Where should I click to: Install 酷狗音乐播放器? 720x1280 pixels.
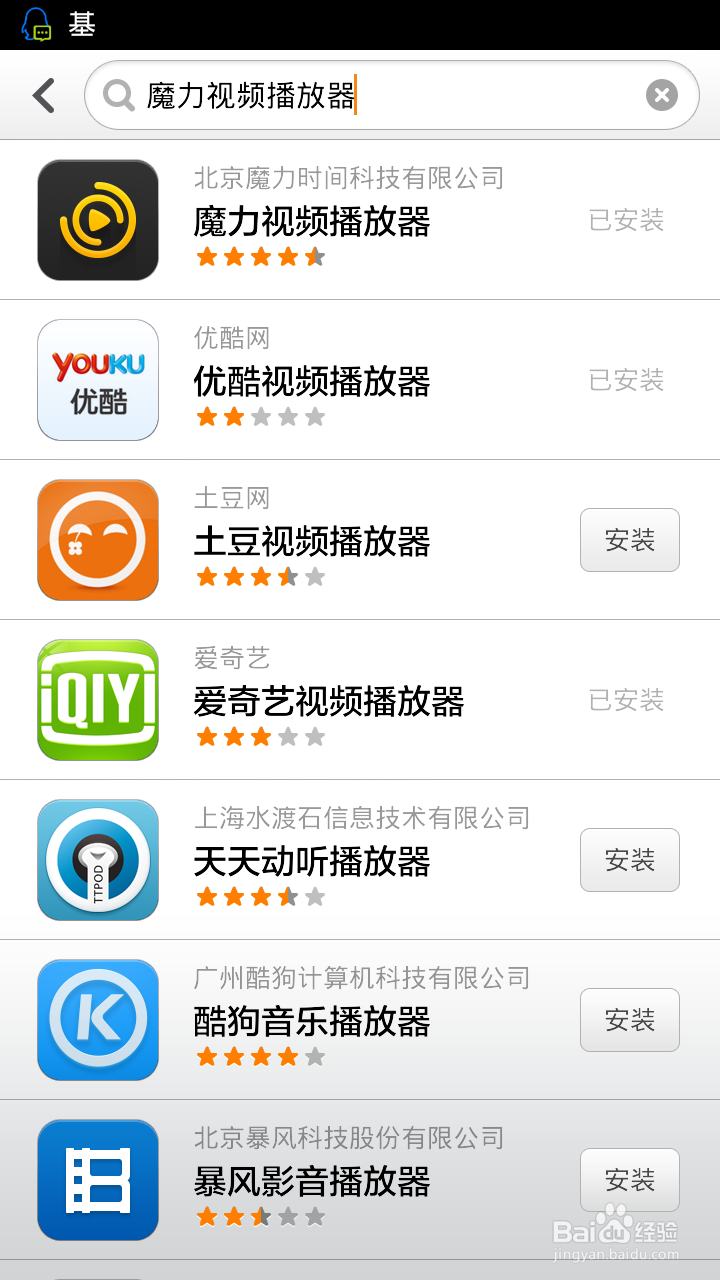[x=630, y=1020]
